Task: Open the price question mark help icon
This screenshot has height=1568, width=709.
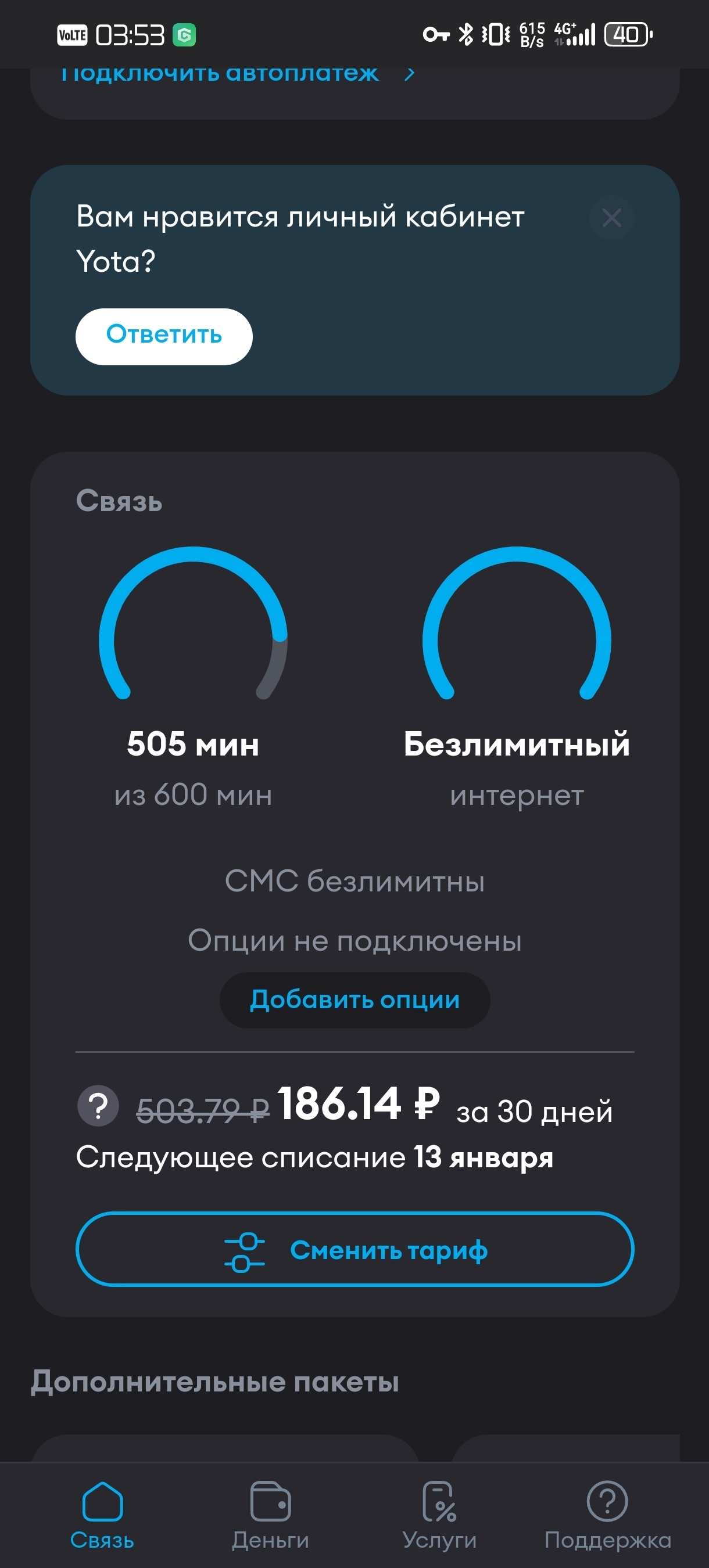Action: (x=98, y=1106)
